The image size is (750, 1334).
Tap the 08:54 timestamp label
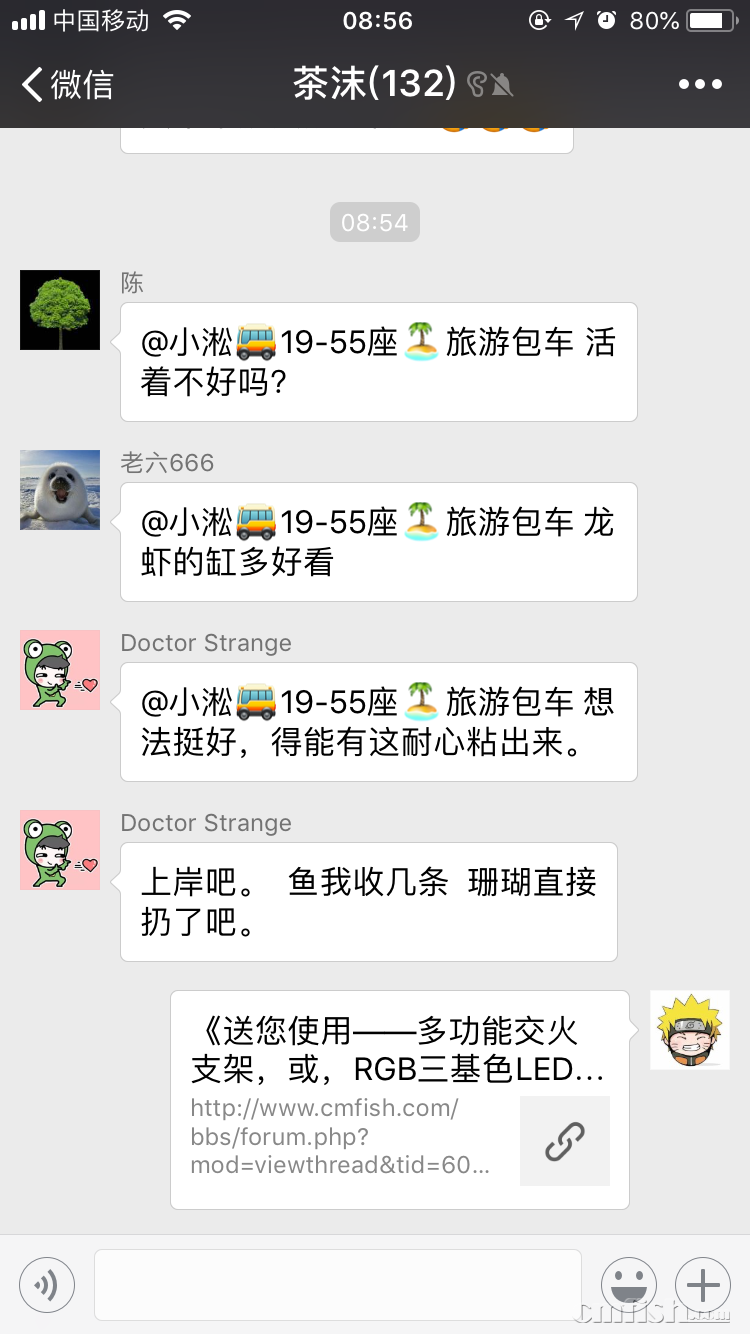(x=375, y=222)
